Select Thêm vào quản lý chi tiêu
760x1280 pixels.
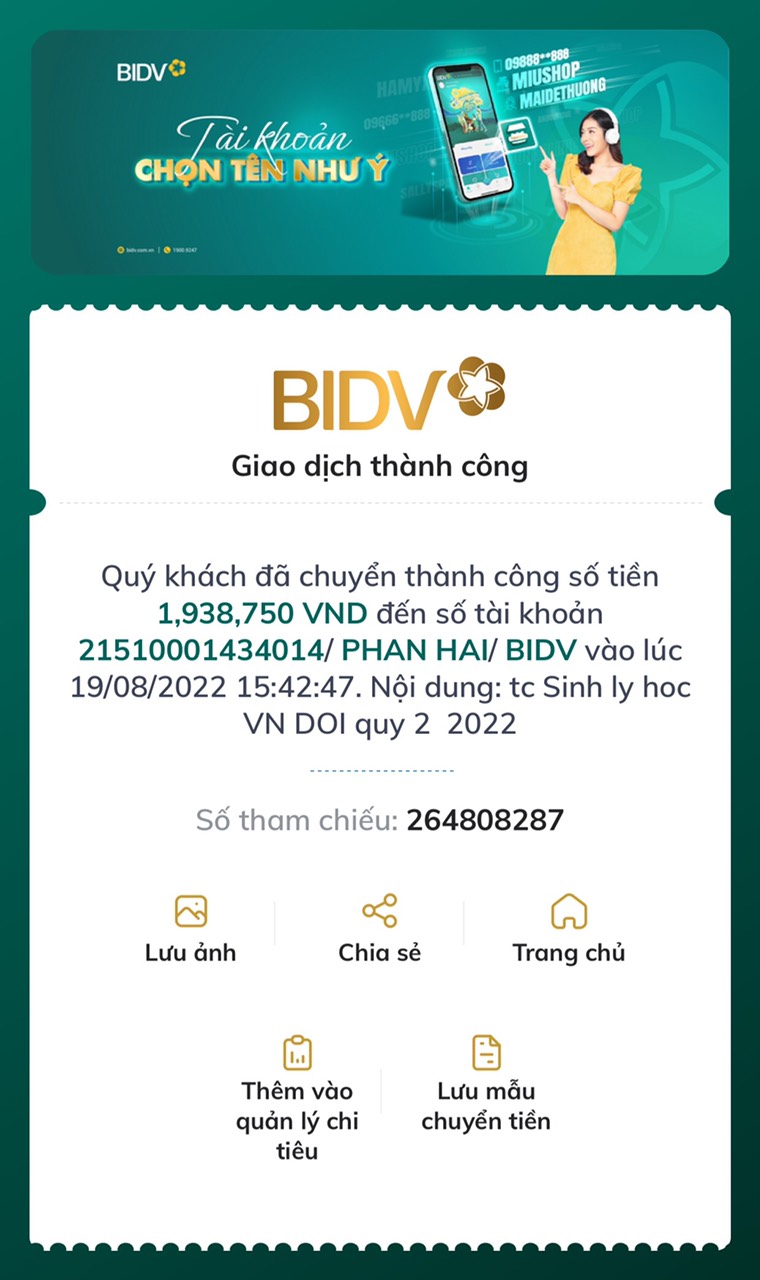click(x=297, y=1095)
